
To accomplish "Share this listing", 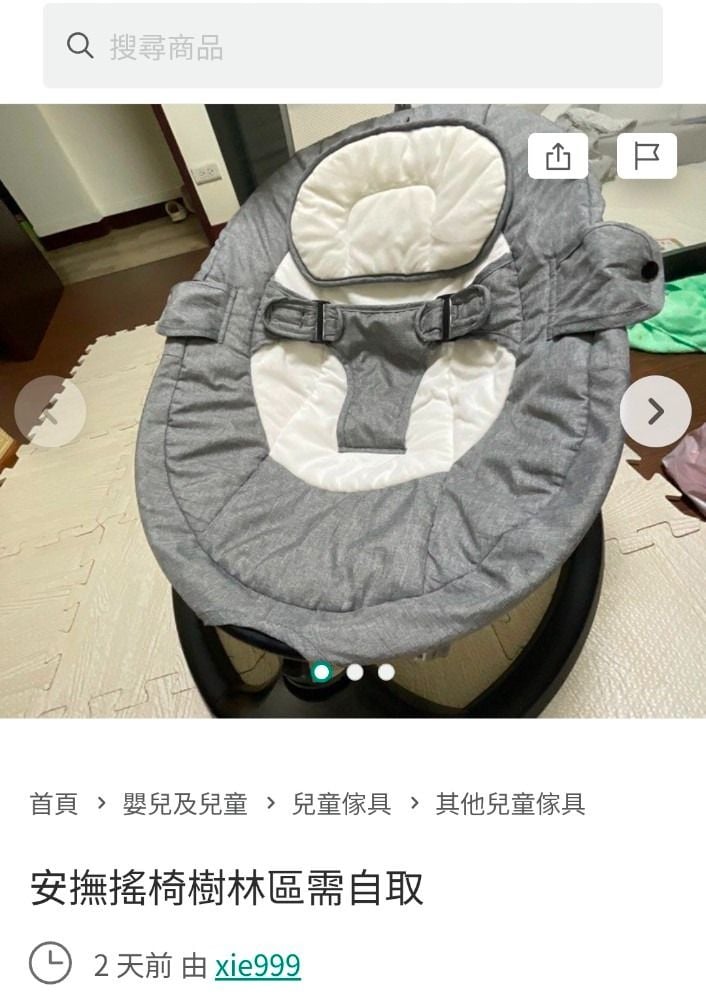I will (558, 156).
